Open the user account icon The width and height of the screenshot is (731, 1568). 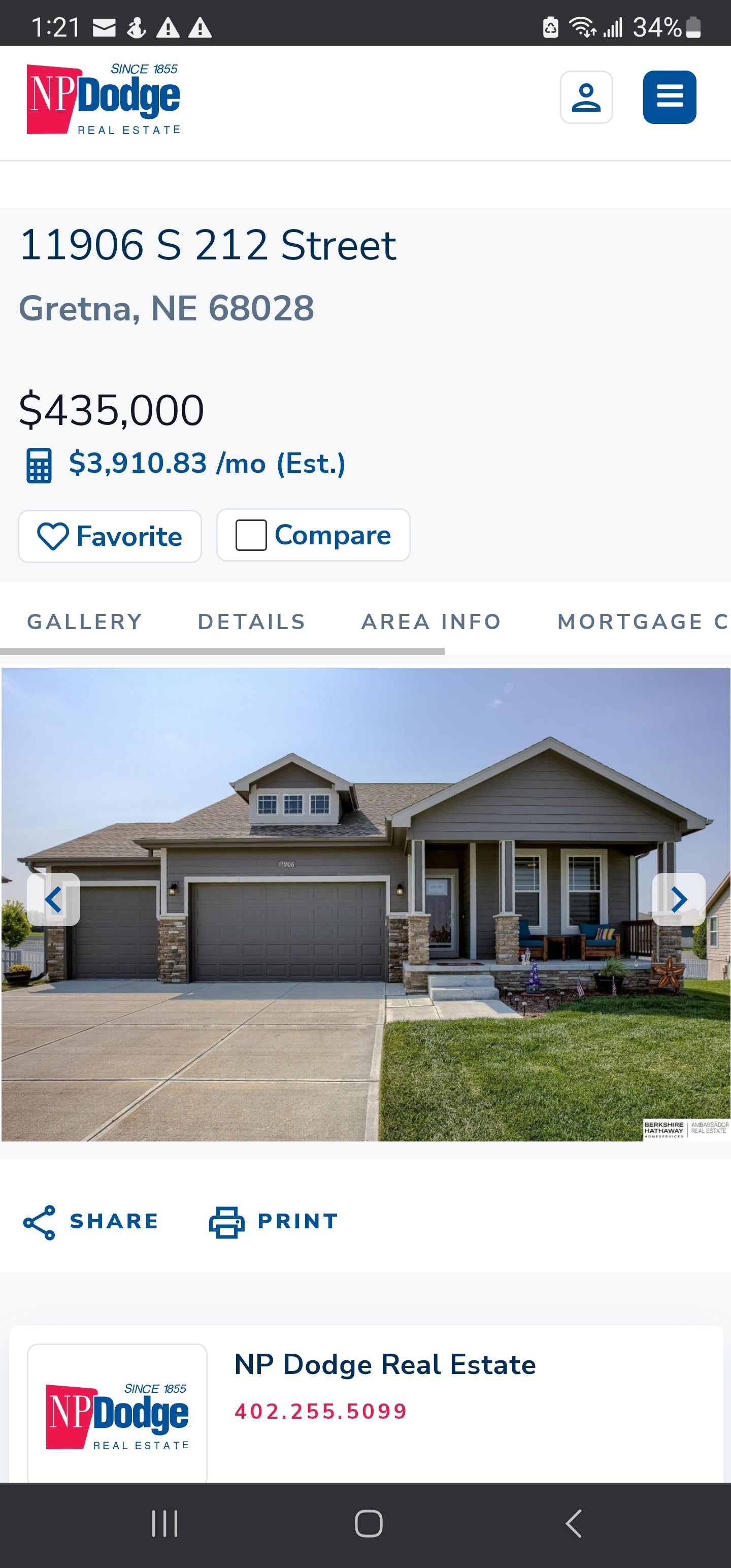(x=585, y=97)
